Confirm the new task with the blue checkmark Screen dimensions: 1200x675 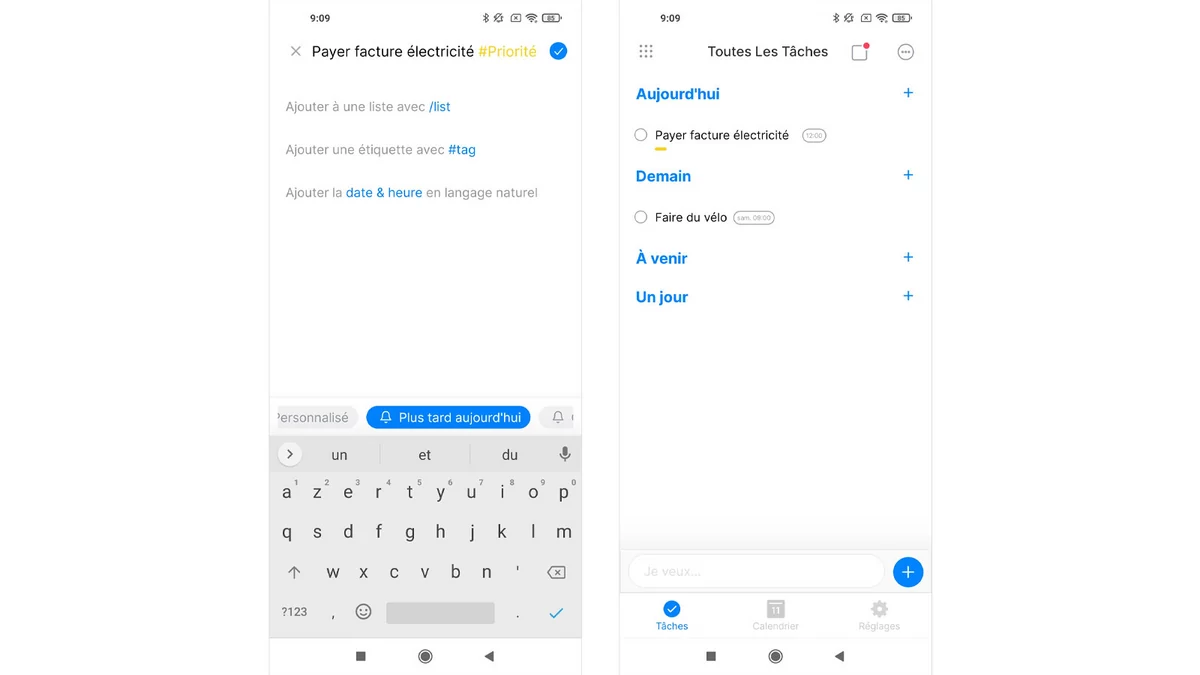[x=558, y=51]
